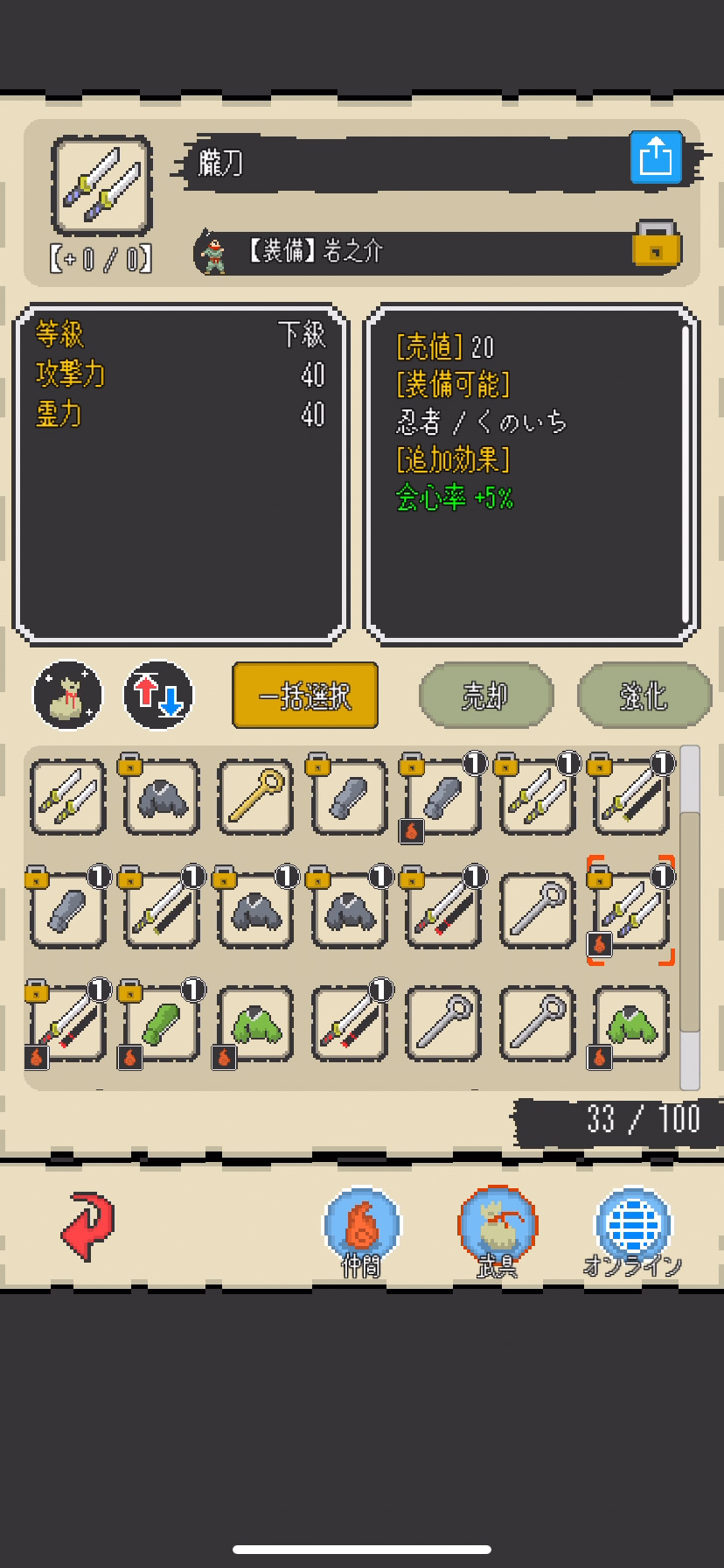Tap the 一括選択 button

click(305, 696)
